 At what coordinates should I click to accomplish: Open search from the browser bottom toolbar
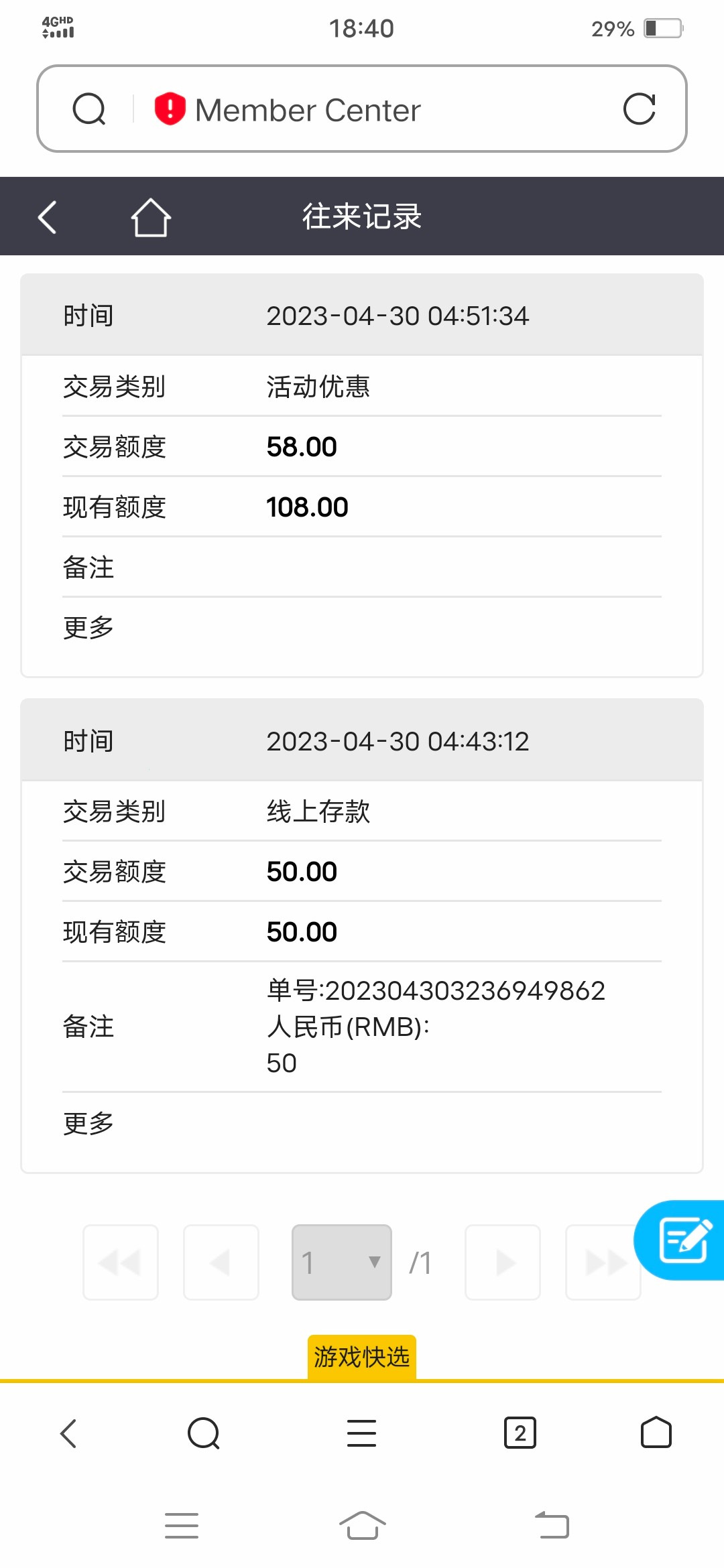pyautogui.click(x=204, y=1433)
